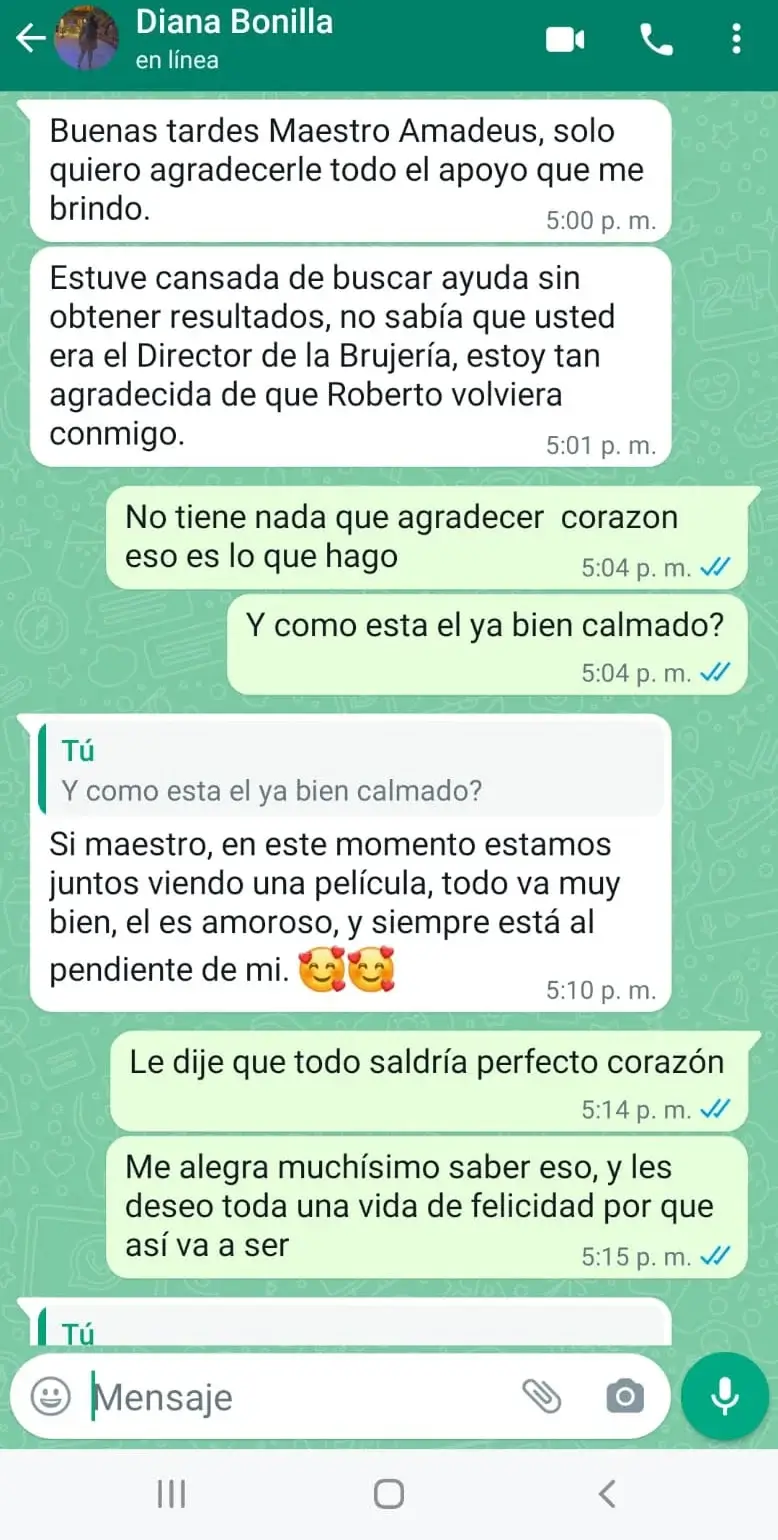Tap the microphone to record a voice note

point(722,1397)
